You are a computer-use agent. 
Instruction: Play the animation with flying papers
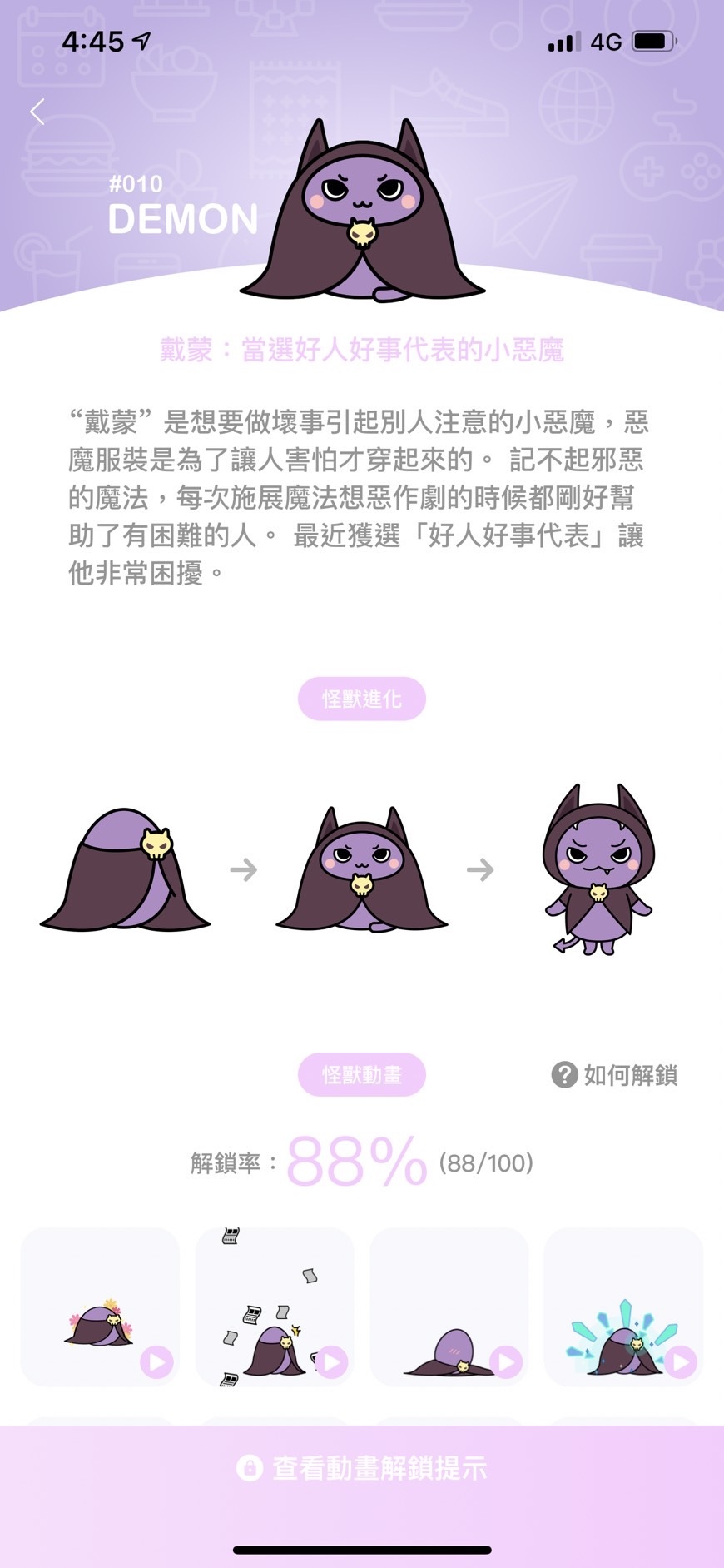pos(331,1362)
